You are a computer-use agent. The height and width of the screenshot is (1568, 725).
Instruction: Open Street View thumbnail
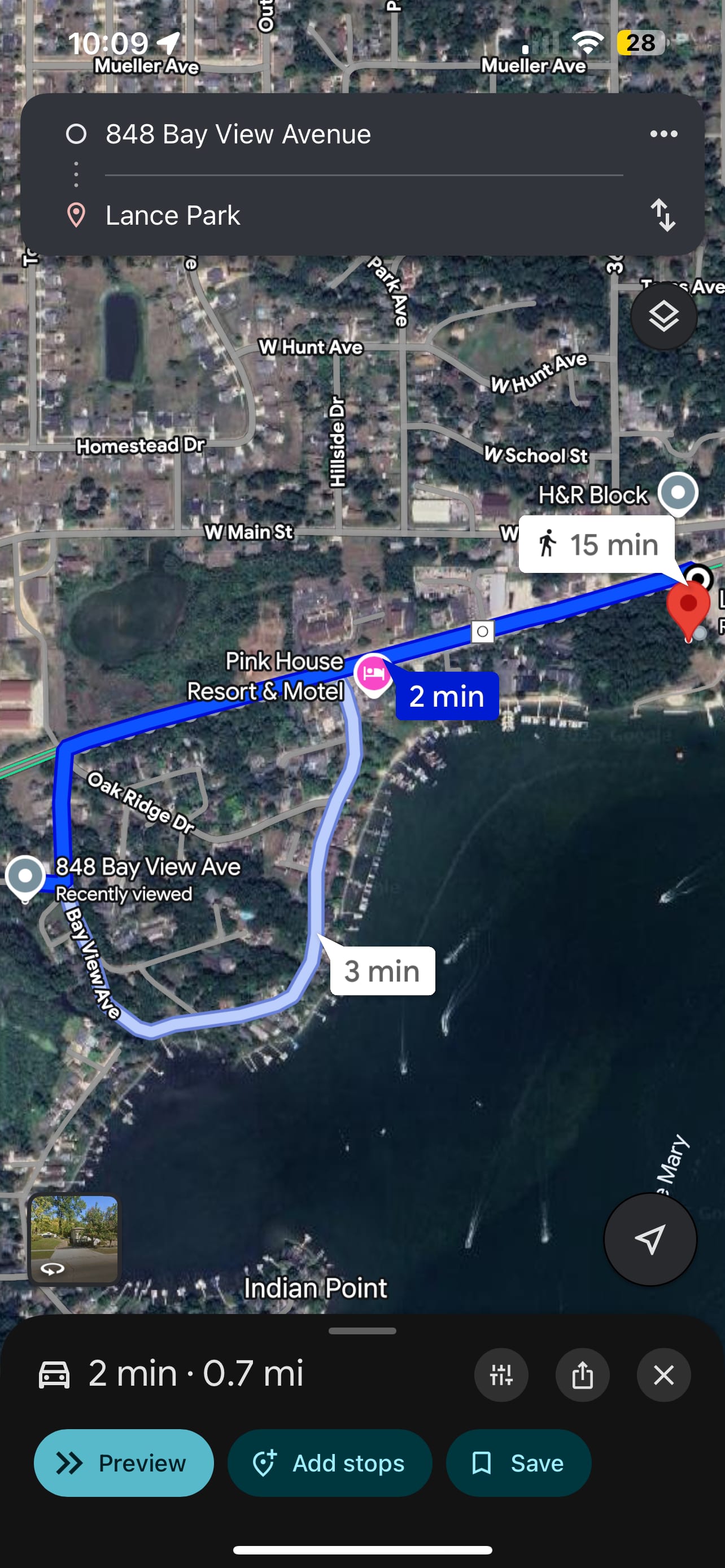pyautogui.click(x=75, y=1239)
